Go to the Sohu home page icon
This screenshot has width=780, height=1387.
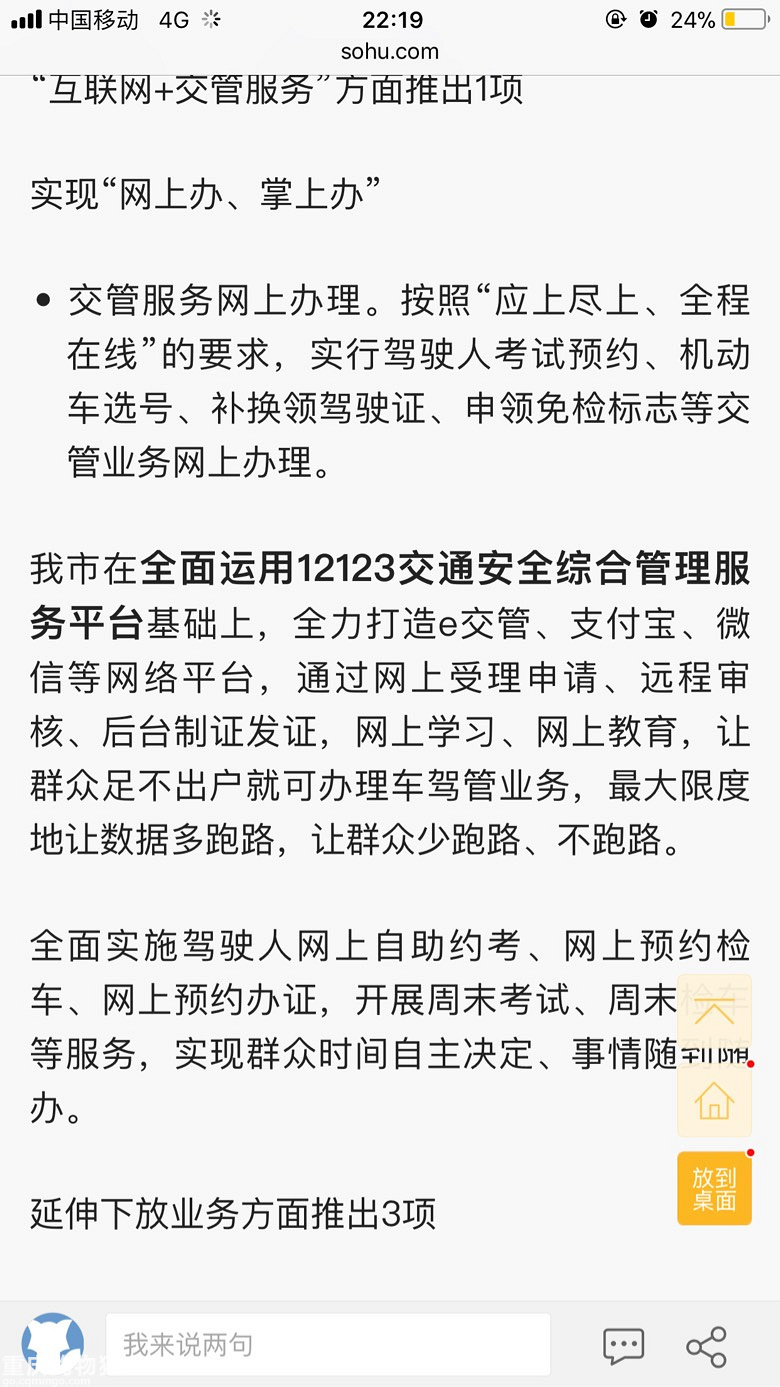[x=714, y=1100]
